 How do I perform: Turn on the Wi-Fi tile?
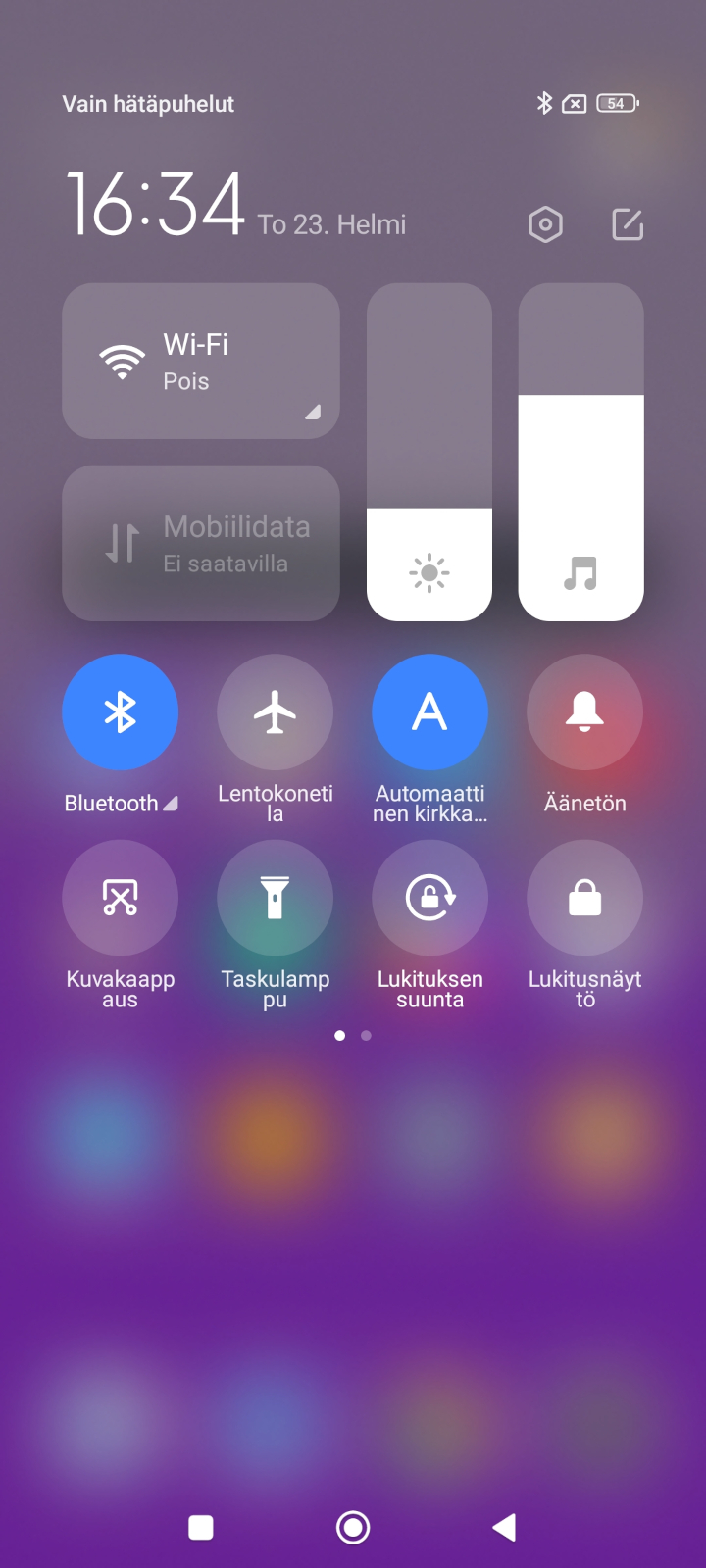[x=201, y=361]
